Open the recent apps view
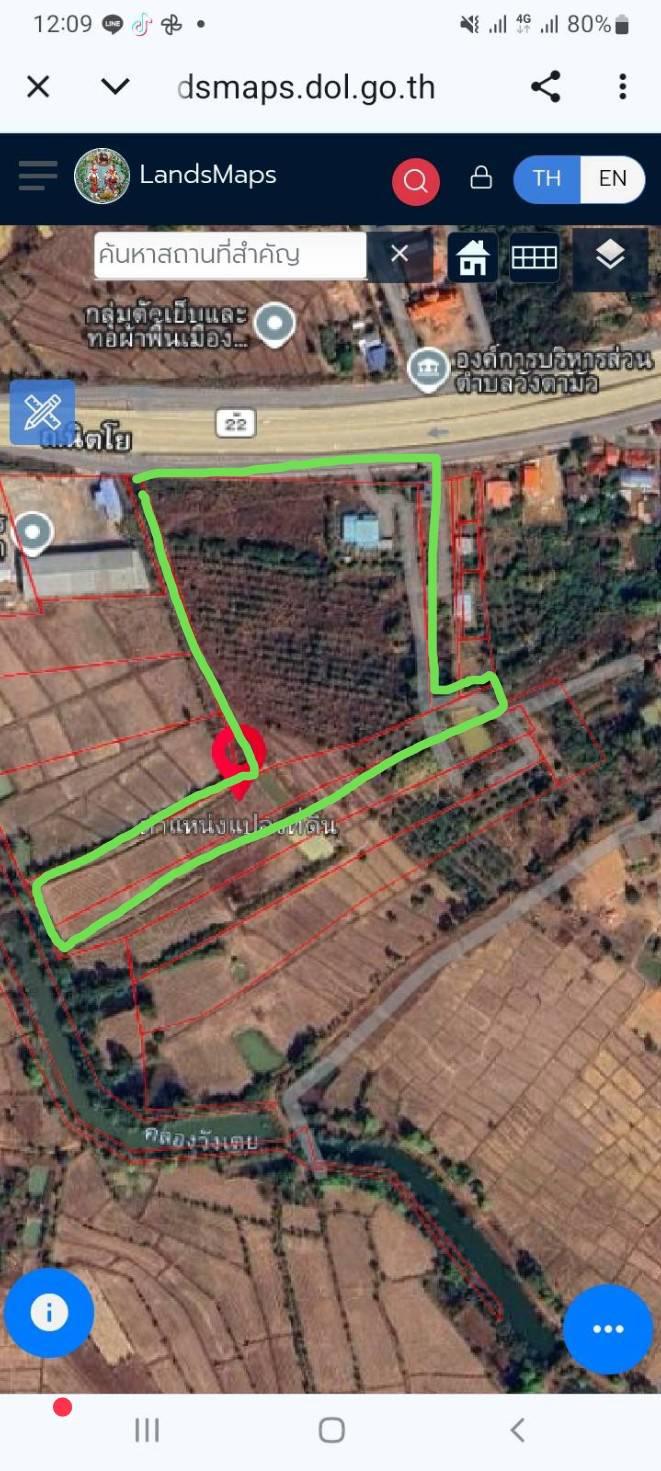 tap(147, 1430)
